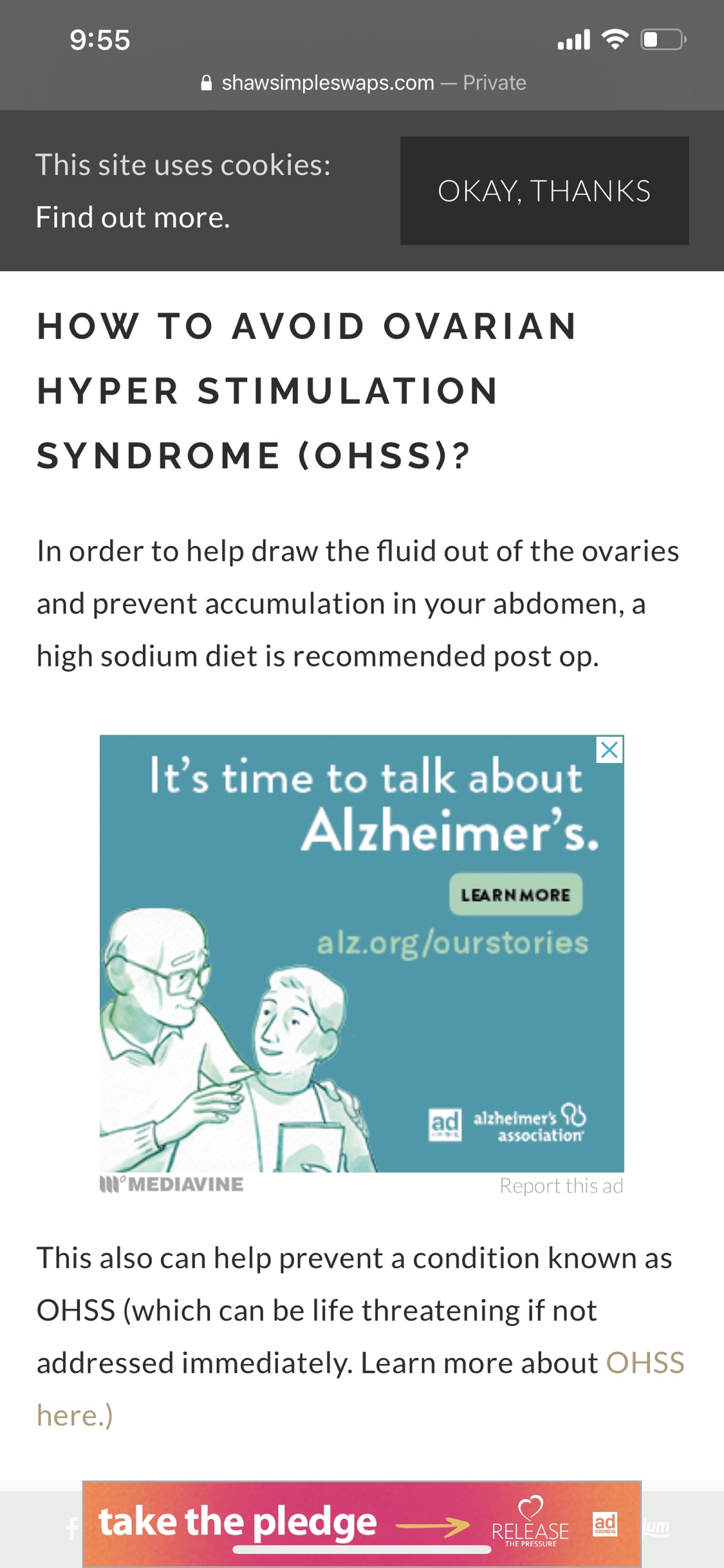Close the Alzheimer's ad
Image resolution: width=724 pixels, height=1568 pixels.
pyautogui.click(x=609, y=750)
